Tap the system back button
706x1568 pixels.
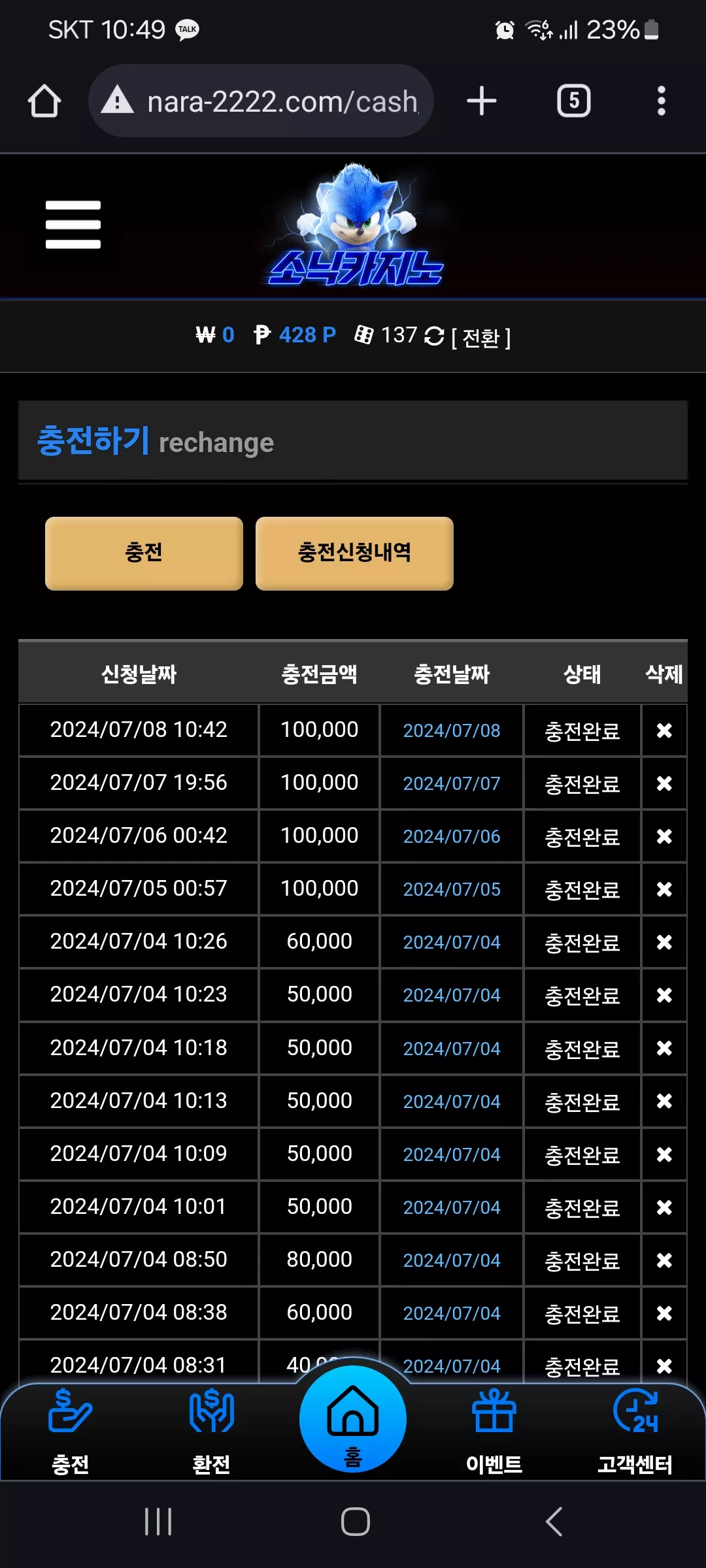(x=554, y=1522)
